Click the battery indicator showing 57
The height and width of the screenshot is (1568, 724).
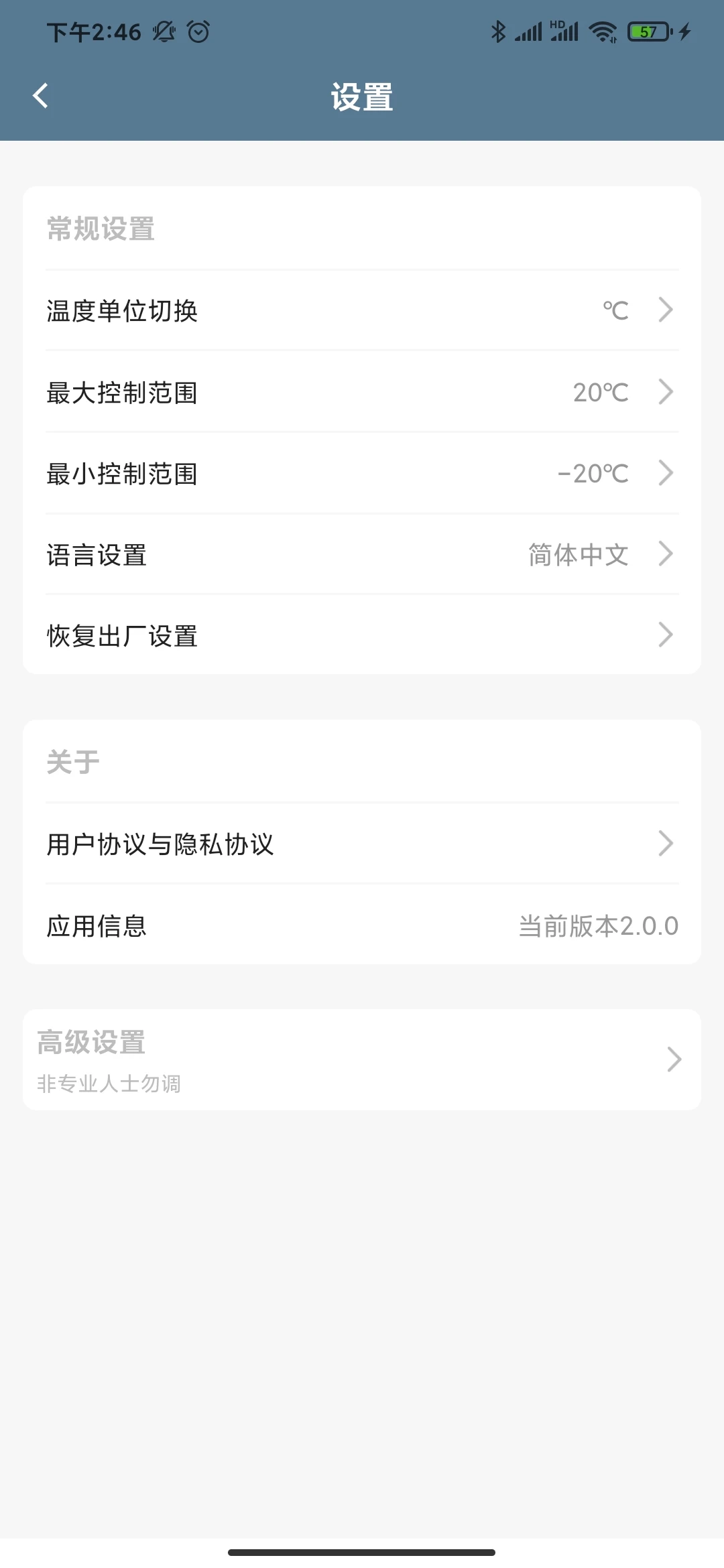pyautogui.click(x=647, y=31)
